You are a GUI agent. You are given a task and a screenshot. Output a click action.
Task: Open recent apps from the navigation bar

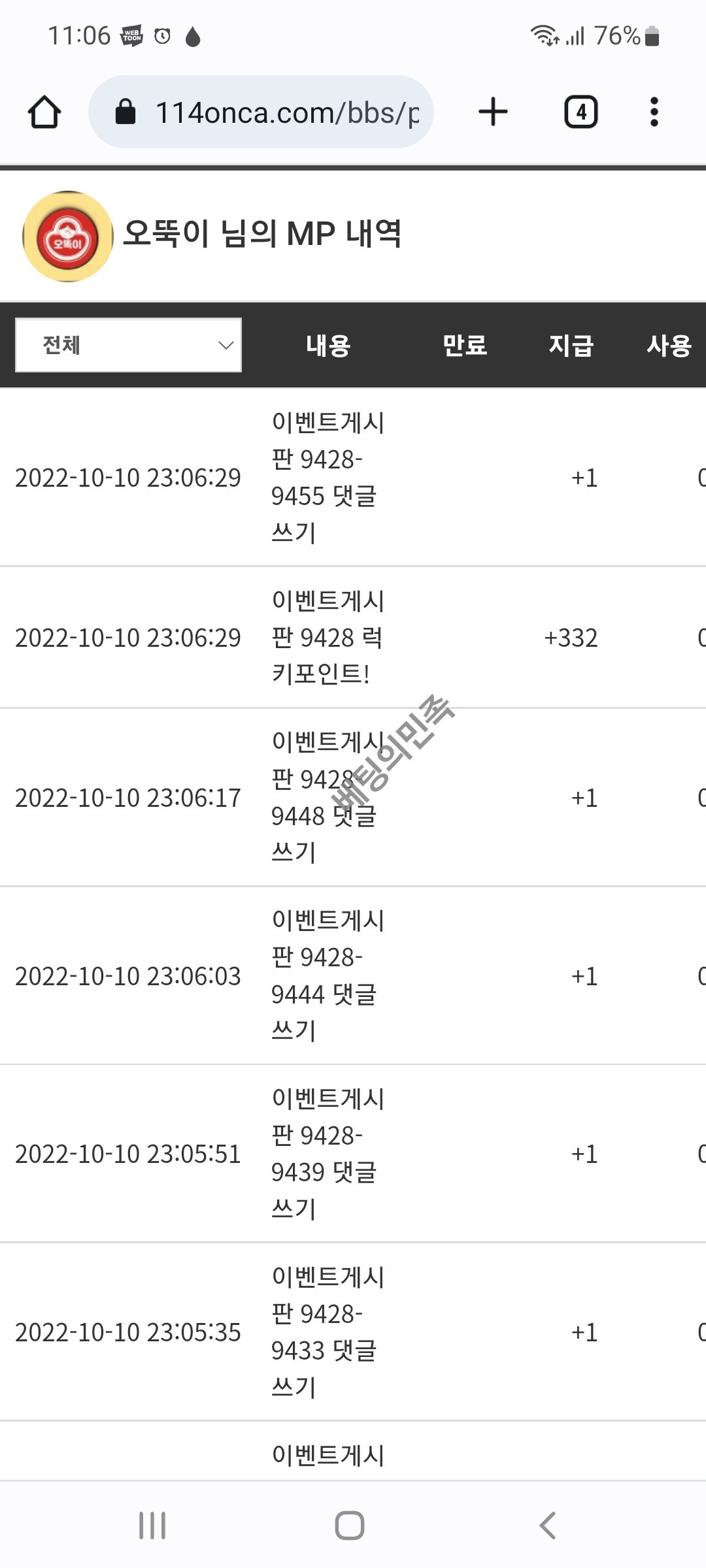[152, 1526]
